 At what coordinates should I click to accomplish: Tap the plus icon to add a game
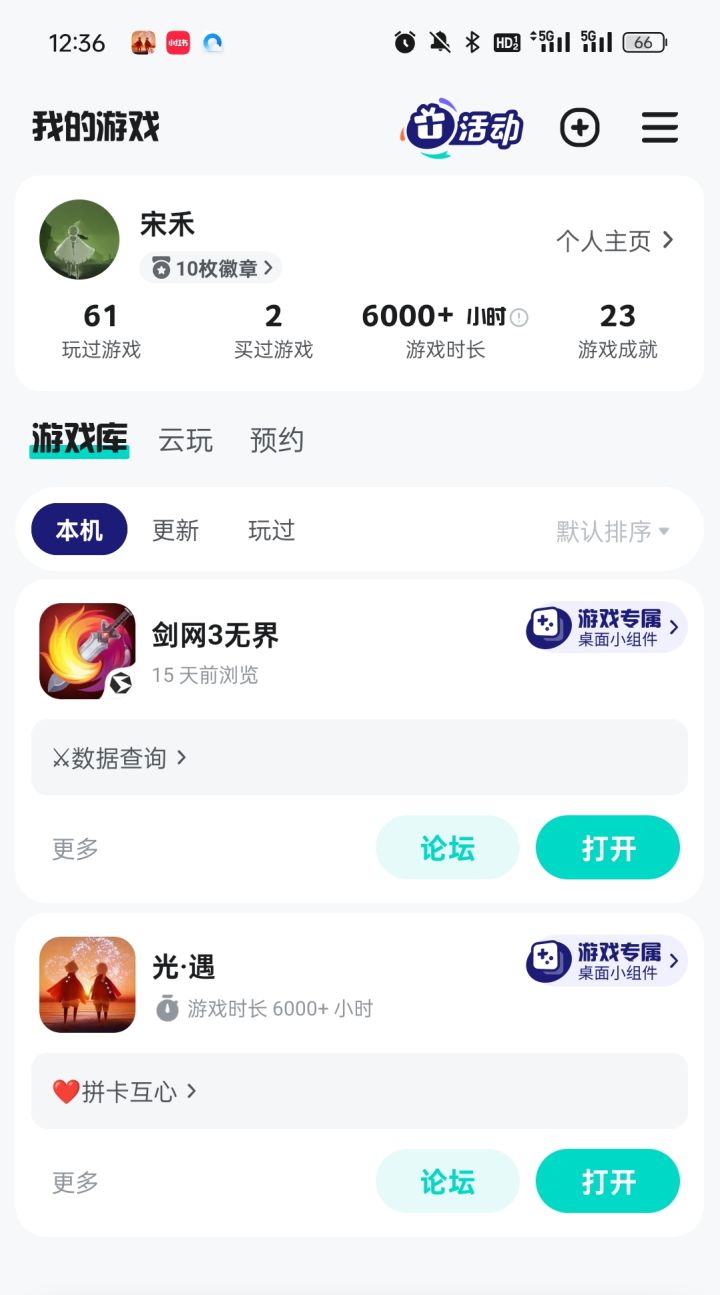click(x=580, y=128)
